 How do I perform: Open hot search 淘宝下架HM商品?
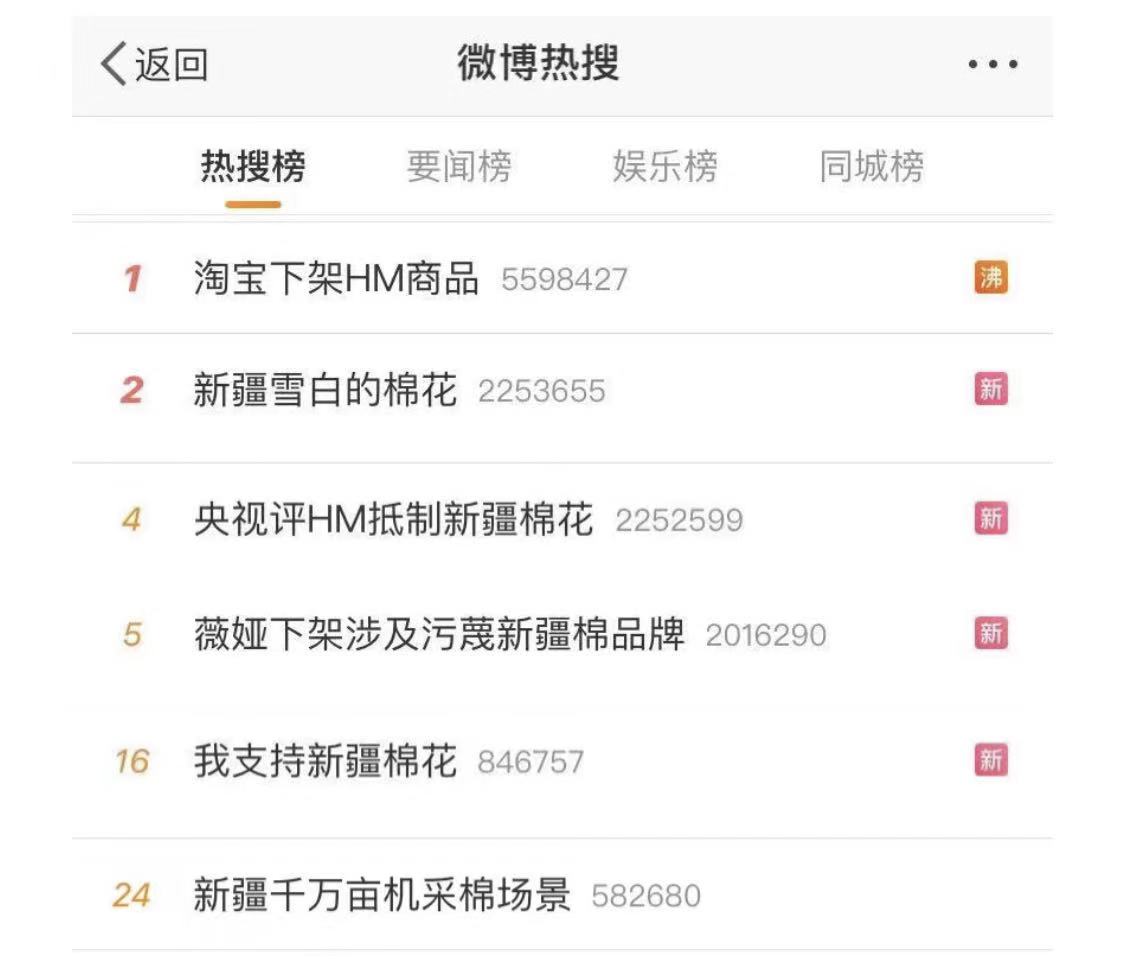coord(337,278)
